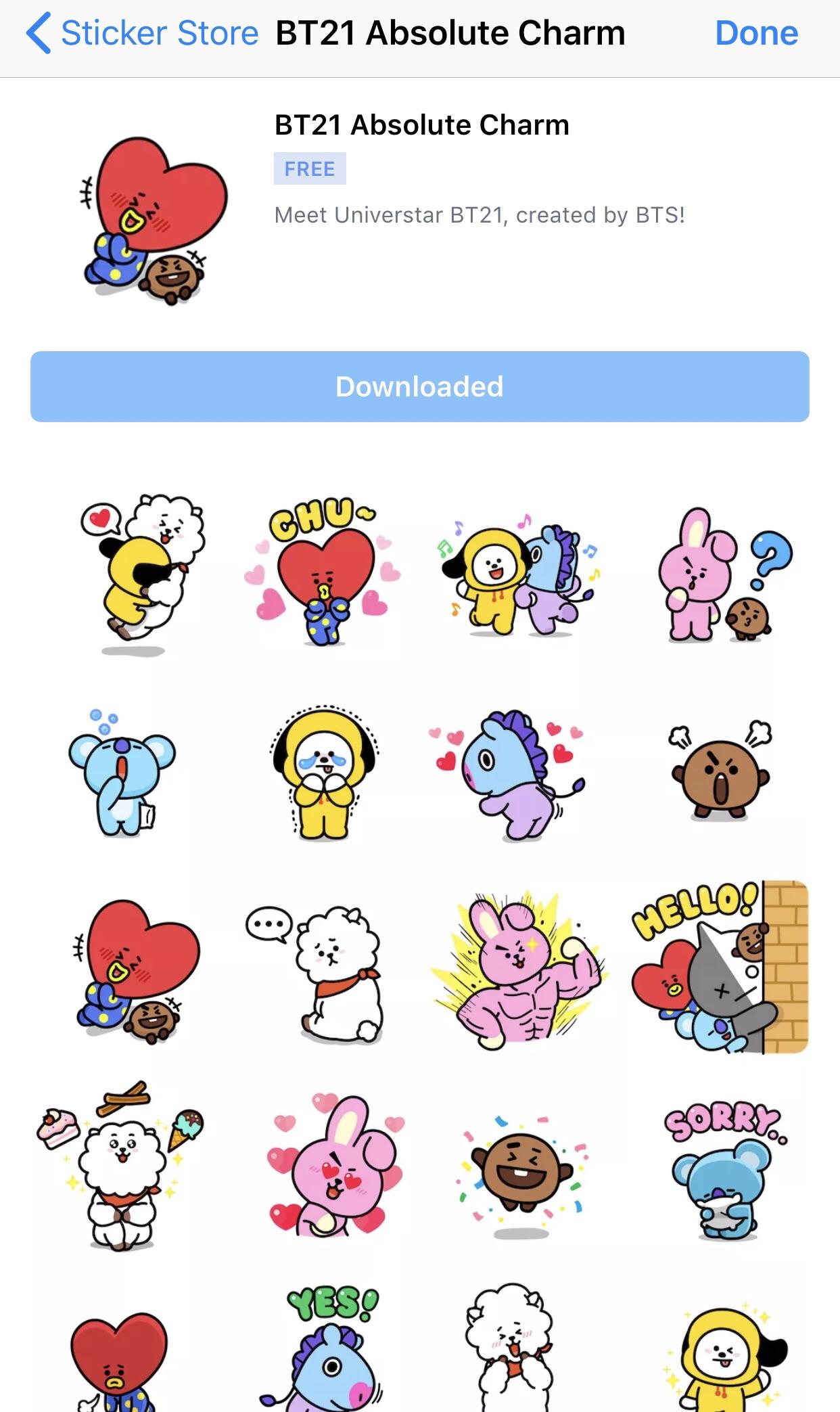Image resolution: width=840 pixels, height=1412 pixels.
Task: Tap the angry puffing Shooky sticker
Action: click(720, 778)
